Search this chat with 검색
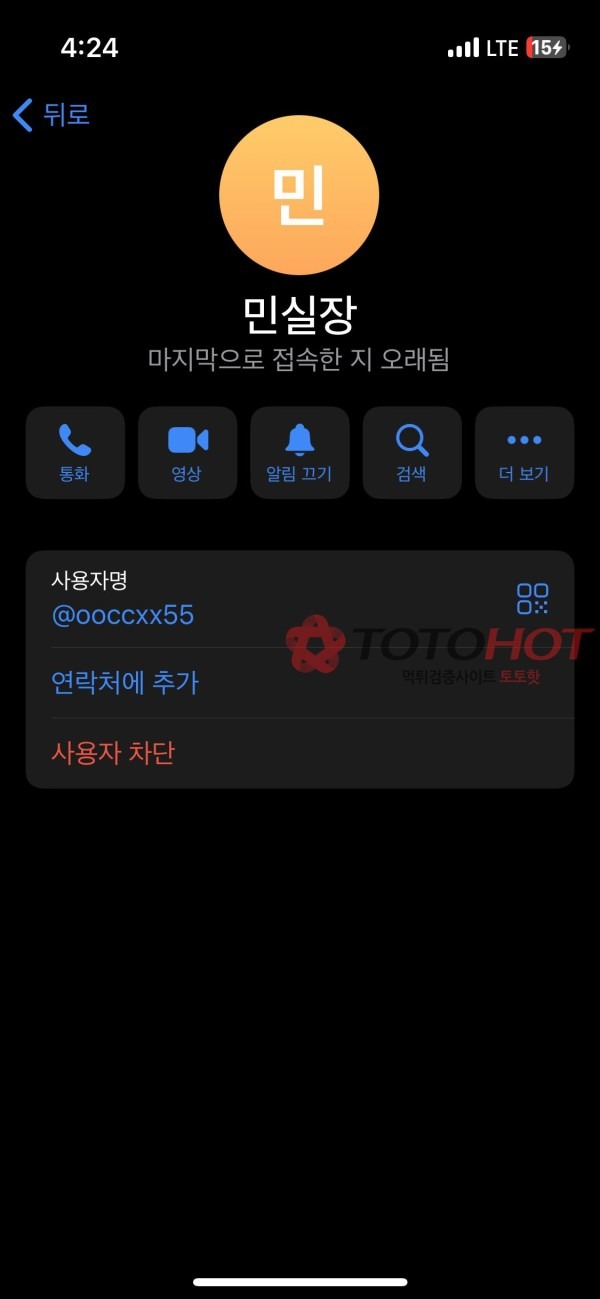The image size is (600, 1299). click(411, 452)
